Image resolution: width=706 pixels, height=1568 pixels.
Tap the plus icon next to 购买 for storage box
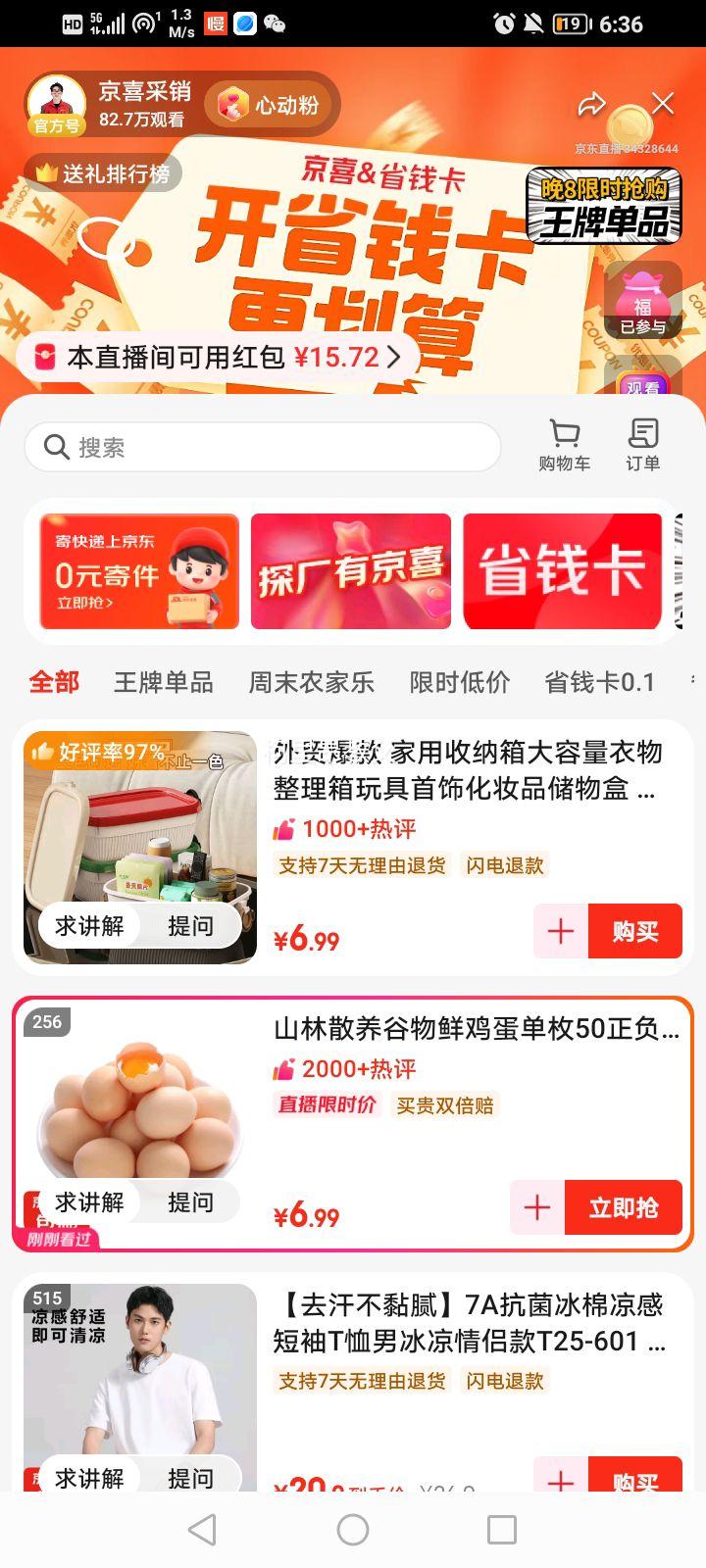pos(561,931)
